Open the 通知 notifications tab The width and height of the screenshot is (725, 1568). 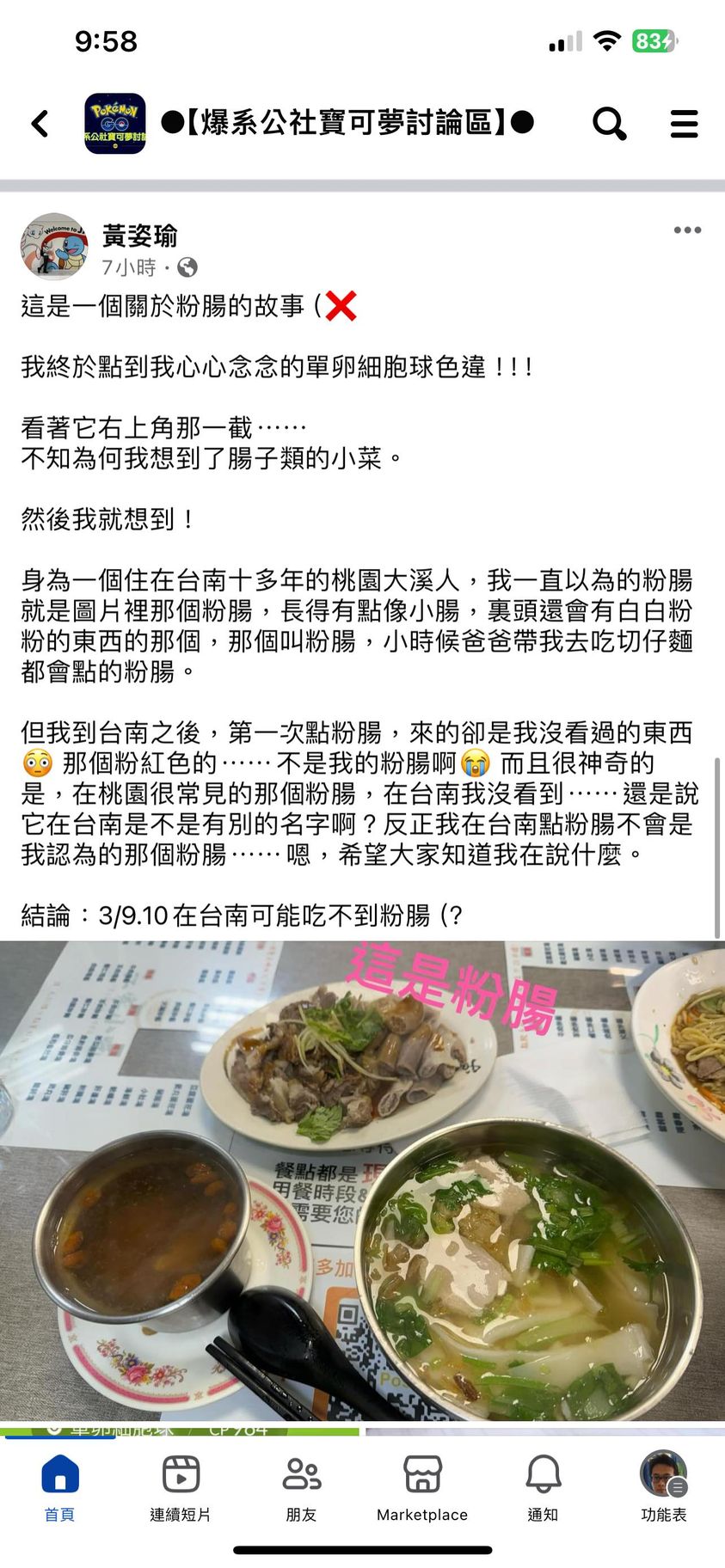point(543,1488)
